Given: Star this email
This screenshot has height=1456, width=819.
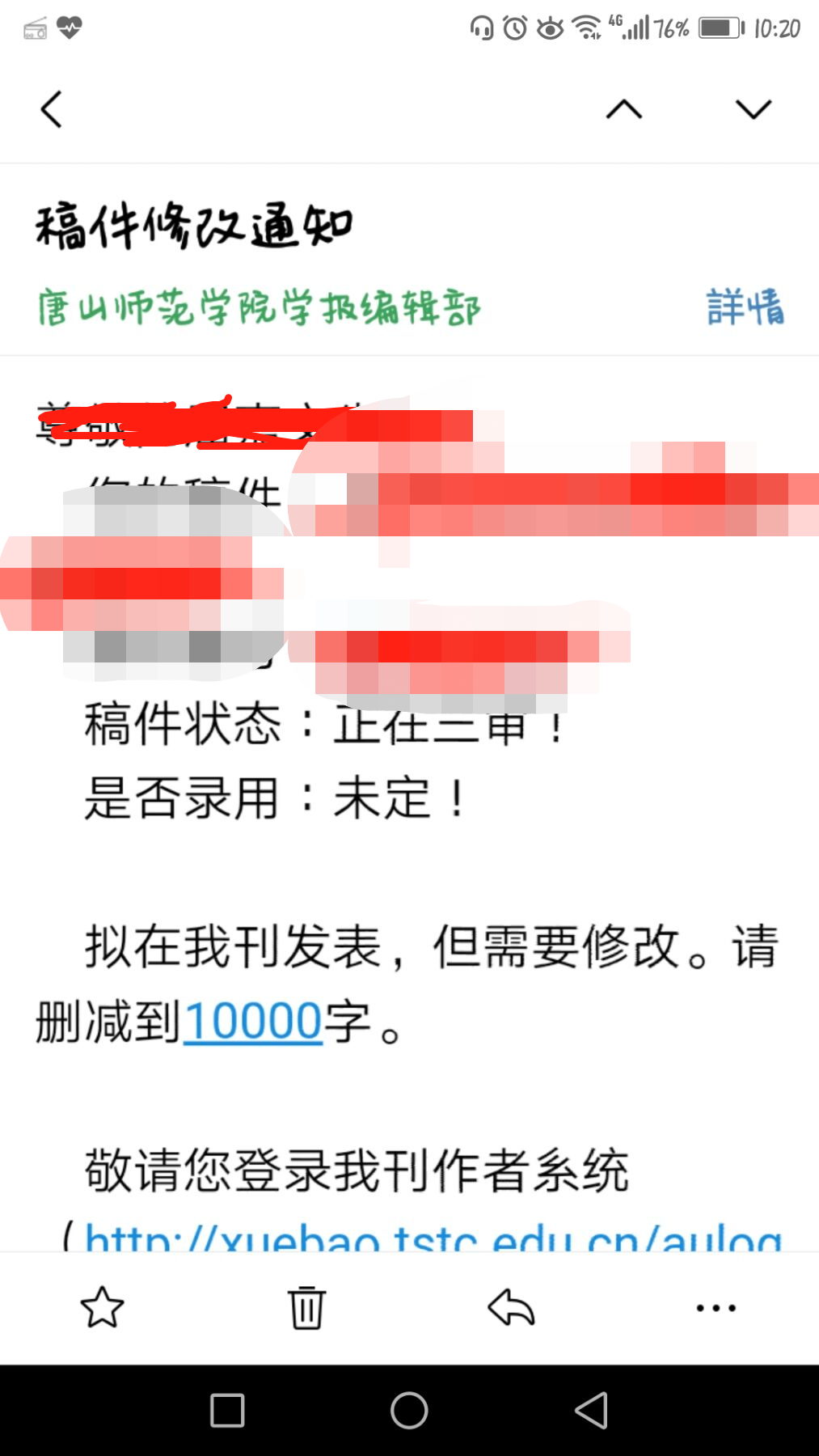Looking at the screenshot, I should (103, 1308).
